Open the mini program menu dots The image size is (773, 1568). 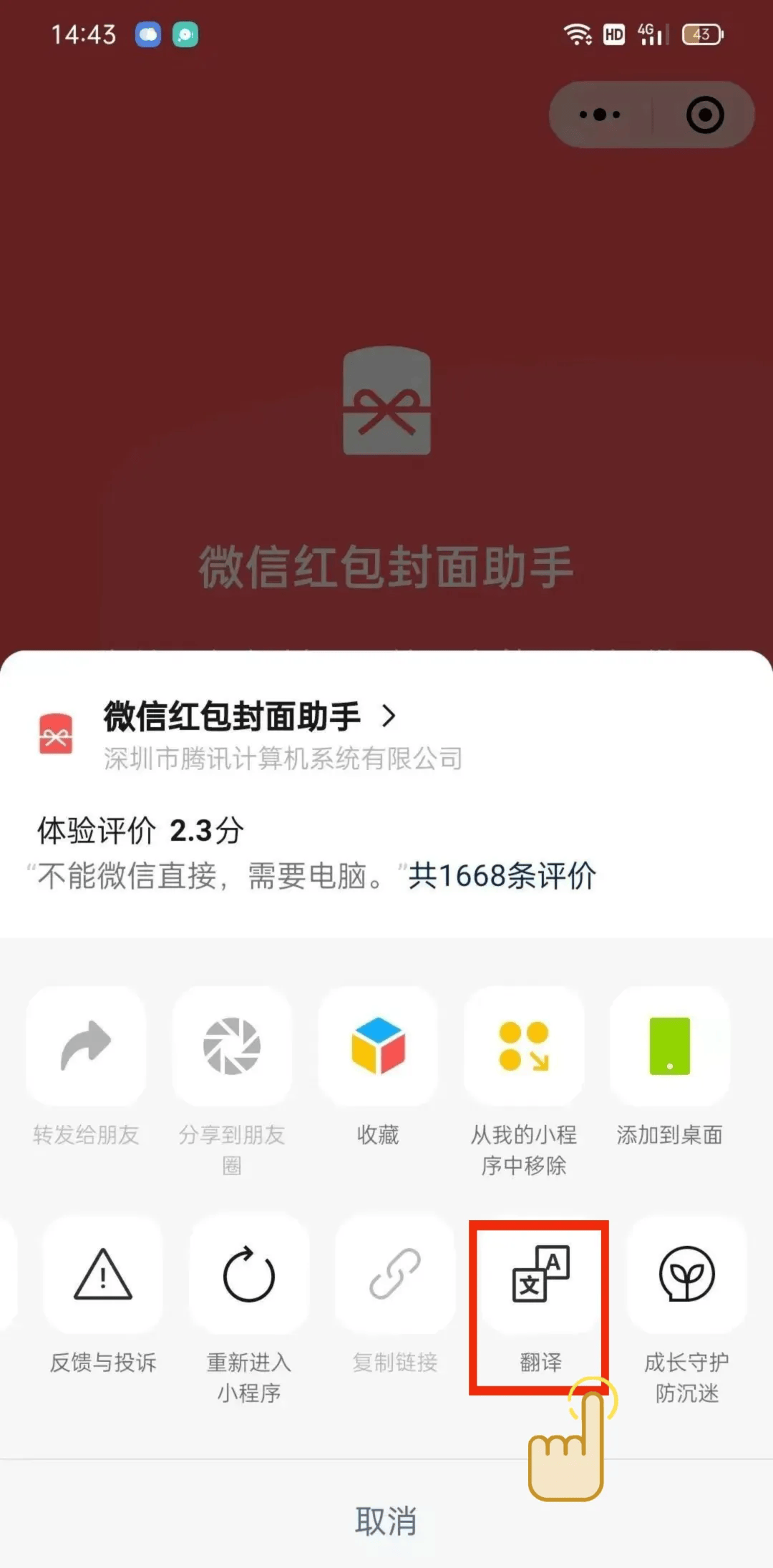tap(600, 115)
